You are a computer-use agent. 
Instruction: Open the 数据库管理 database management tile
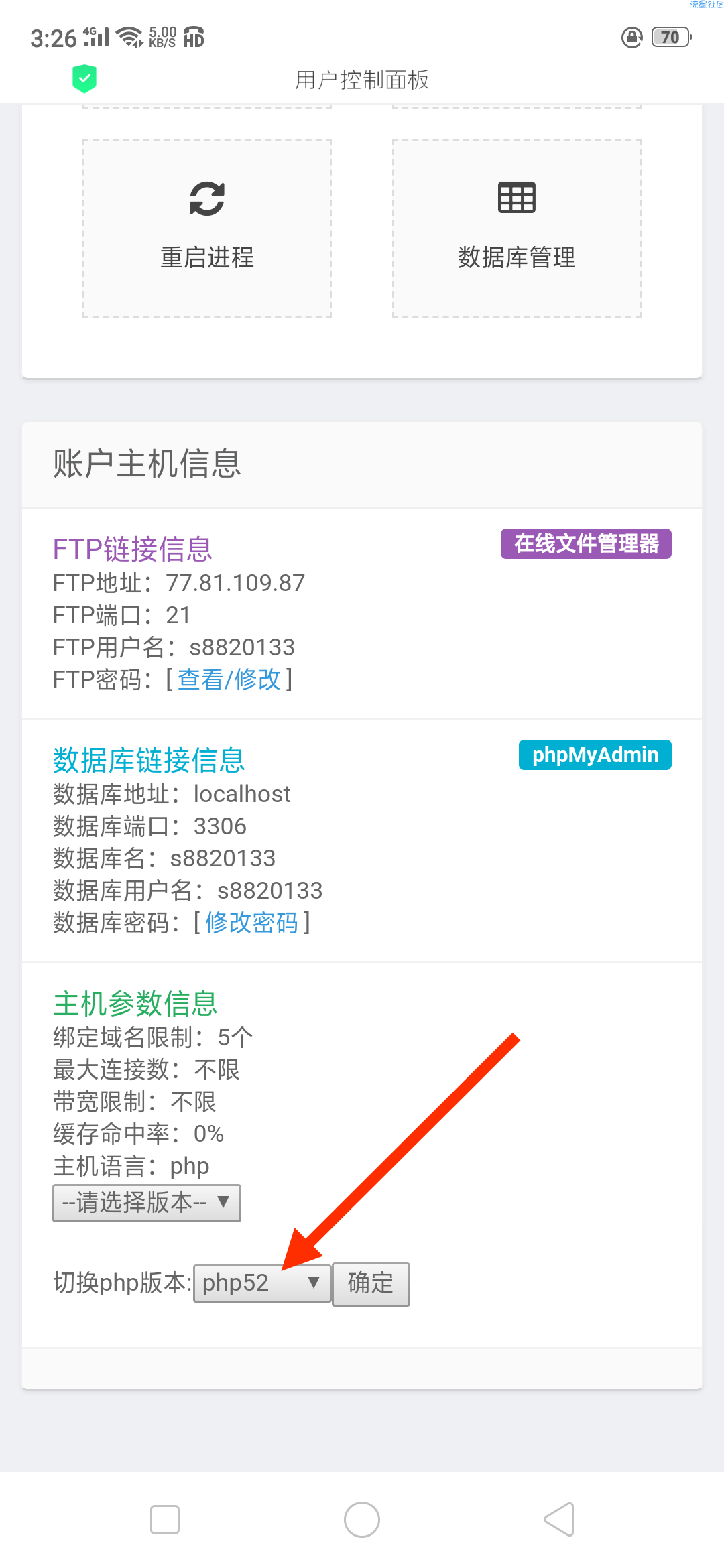click(x=516, y=228)
